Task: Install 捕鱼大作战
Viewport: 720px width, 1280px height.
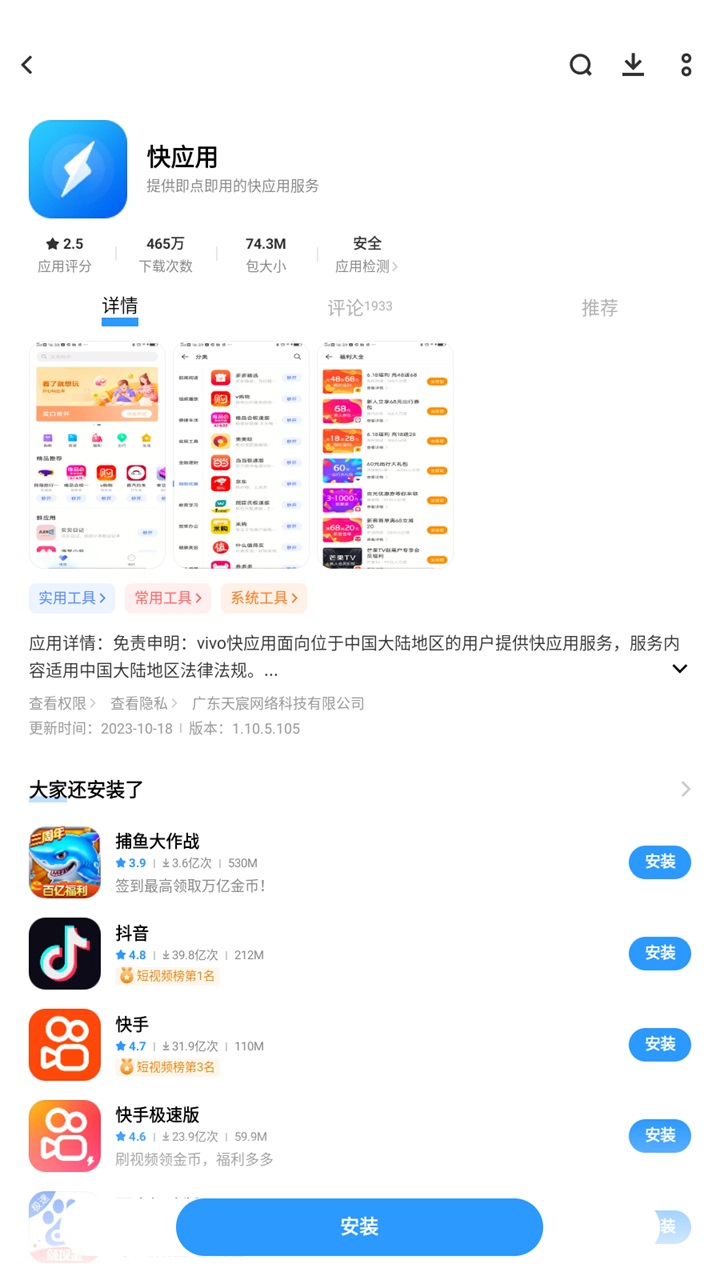Action: [x=659, y=862]
